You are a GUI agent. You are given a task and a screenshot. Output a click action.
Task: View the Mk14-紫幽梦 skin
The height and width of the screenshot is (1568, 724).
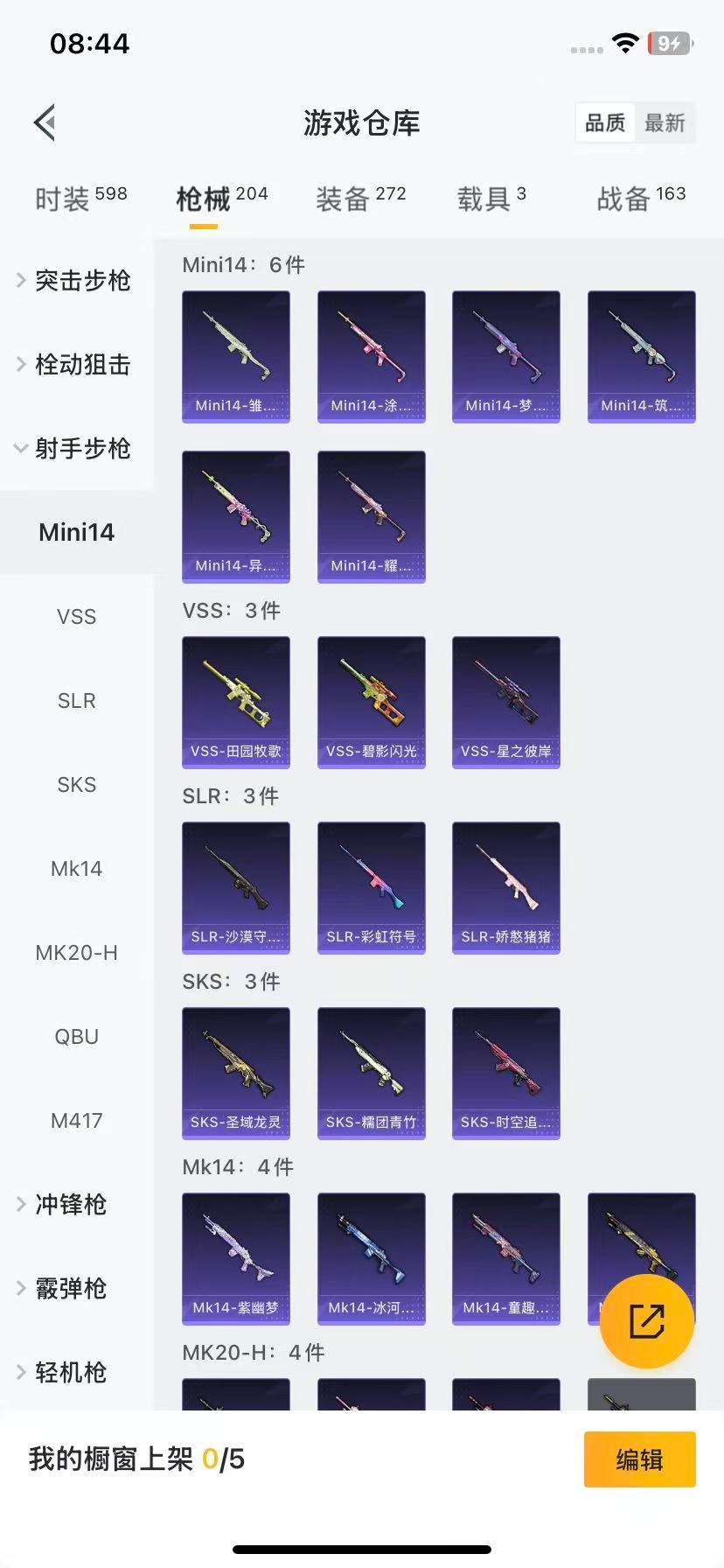pyautogui.click(x=236, y=1259)
